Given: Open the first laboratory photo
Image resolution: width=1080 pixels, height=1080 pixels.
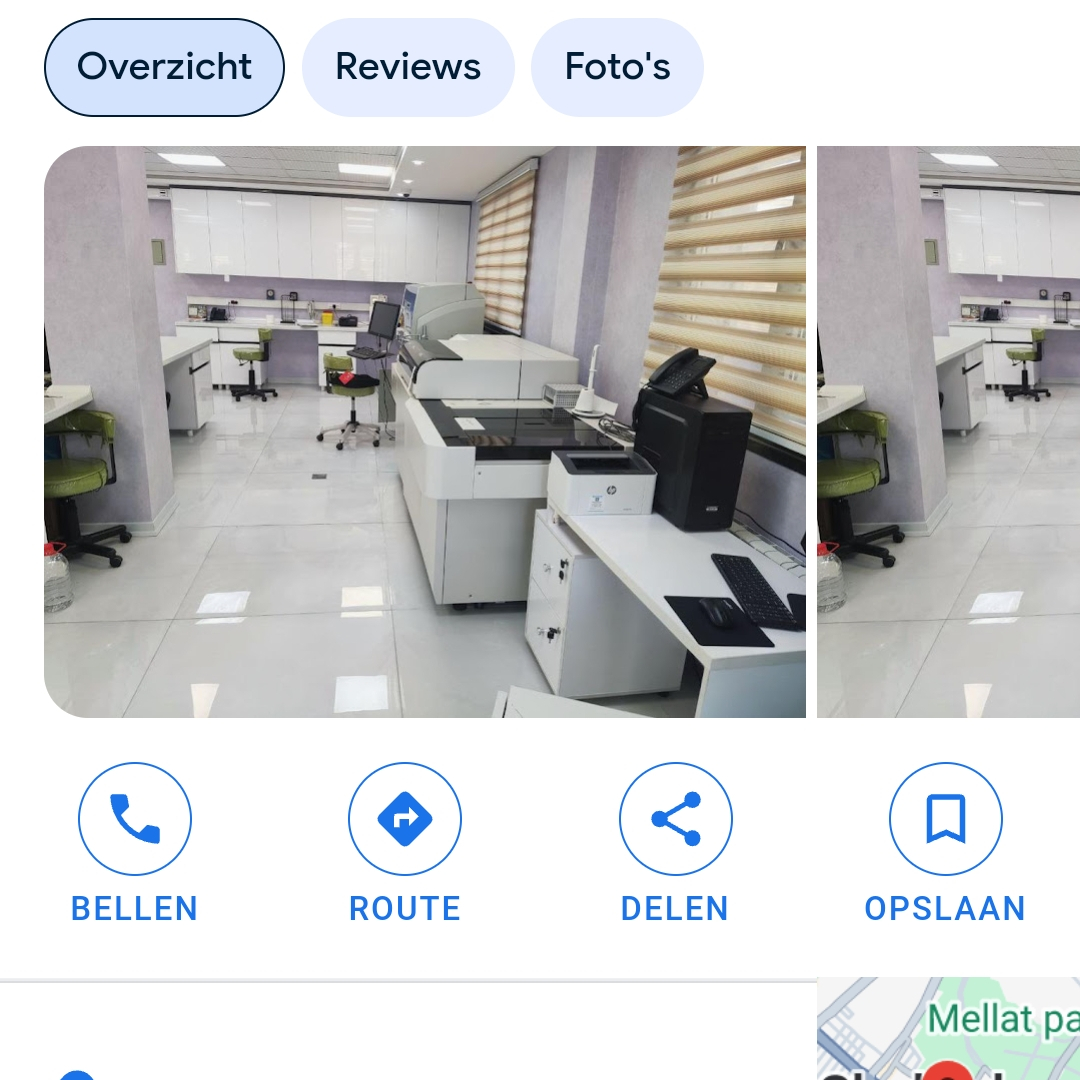Looking at the screenshot, I should [x=425, y=431].
